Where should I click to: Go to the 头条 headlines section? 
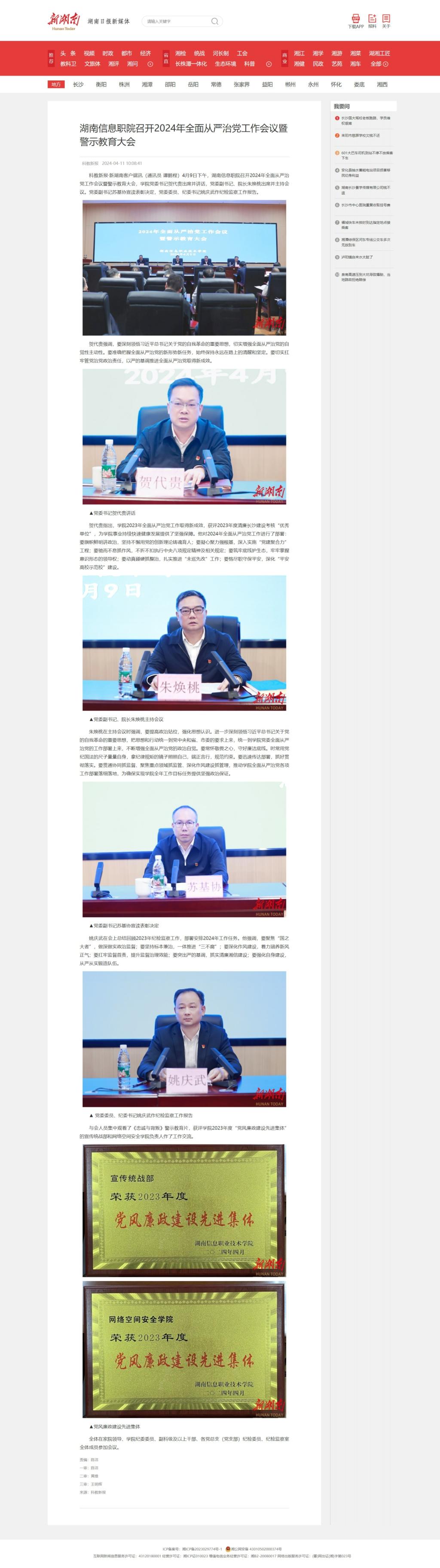[x=68, y=54]
